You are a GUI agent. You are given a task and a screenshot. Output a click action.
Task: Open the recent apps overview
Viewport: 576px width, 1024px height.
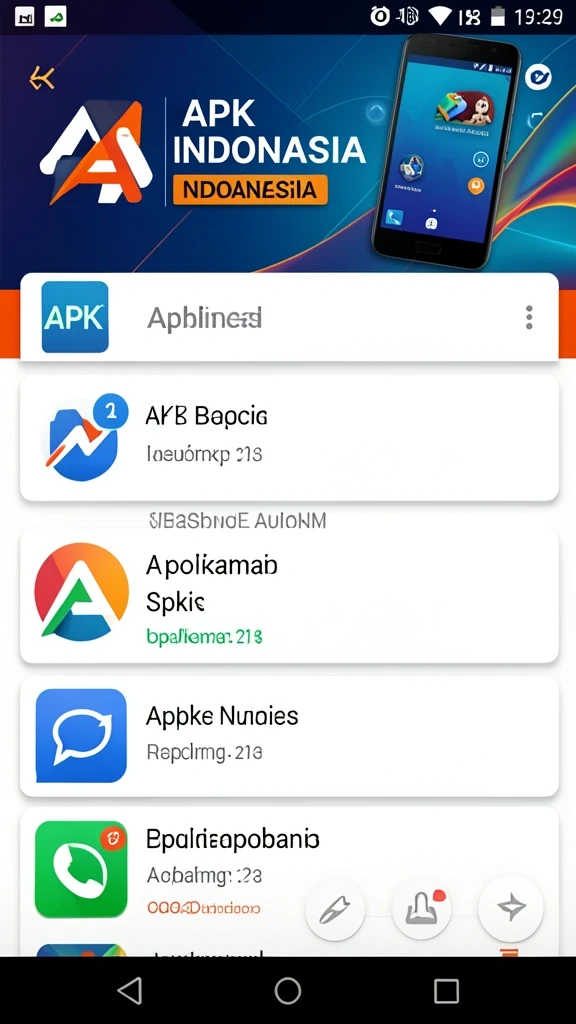coord(447,991)
